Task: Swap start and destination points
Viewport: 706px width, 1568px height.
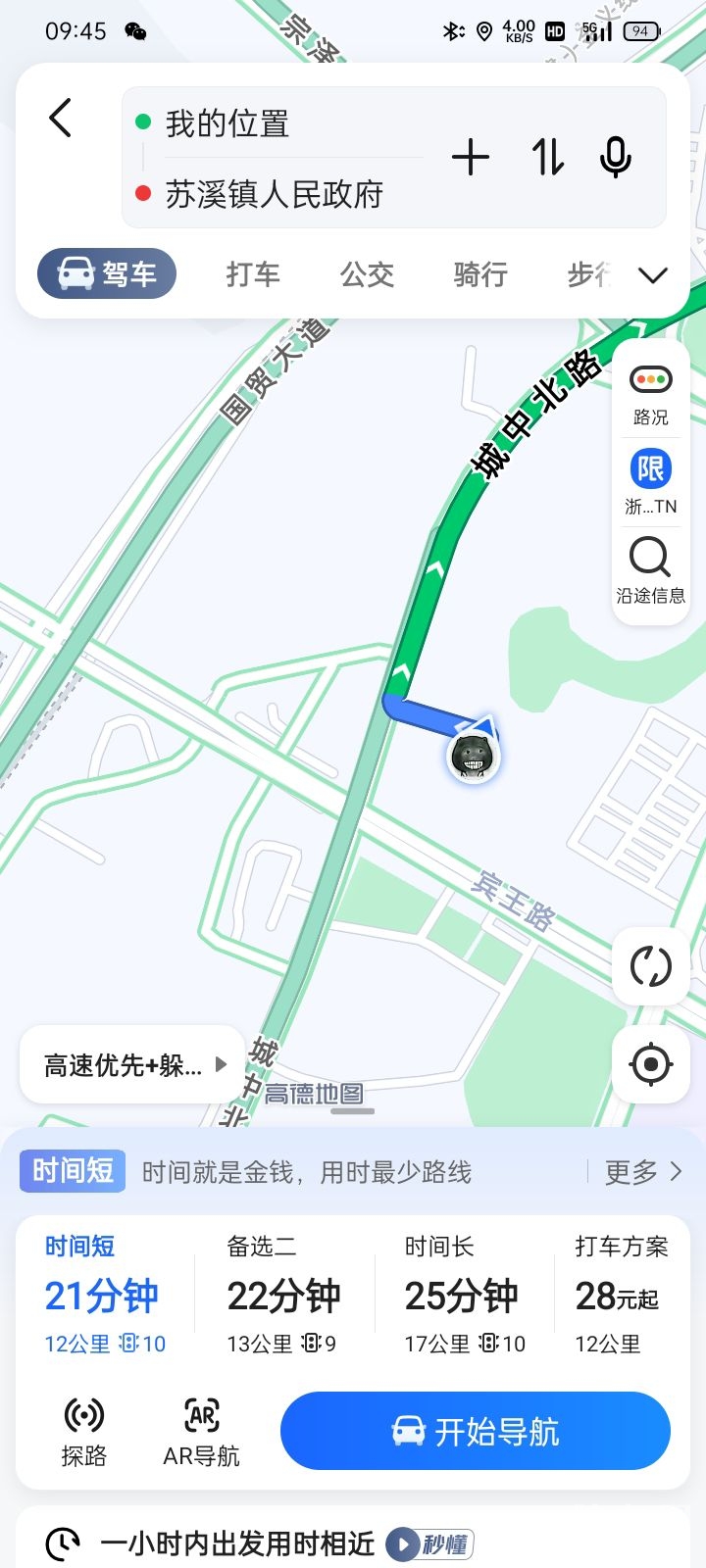Action: pos(548,158)
